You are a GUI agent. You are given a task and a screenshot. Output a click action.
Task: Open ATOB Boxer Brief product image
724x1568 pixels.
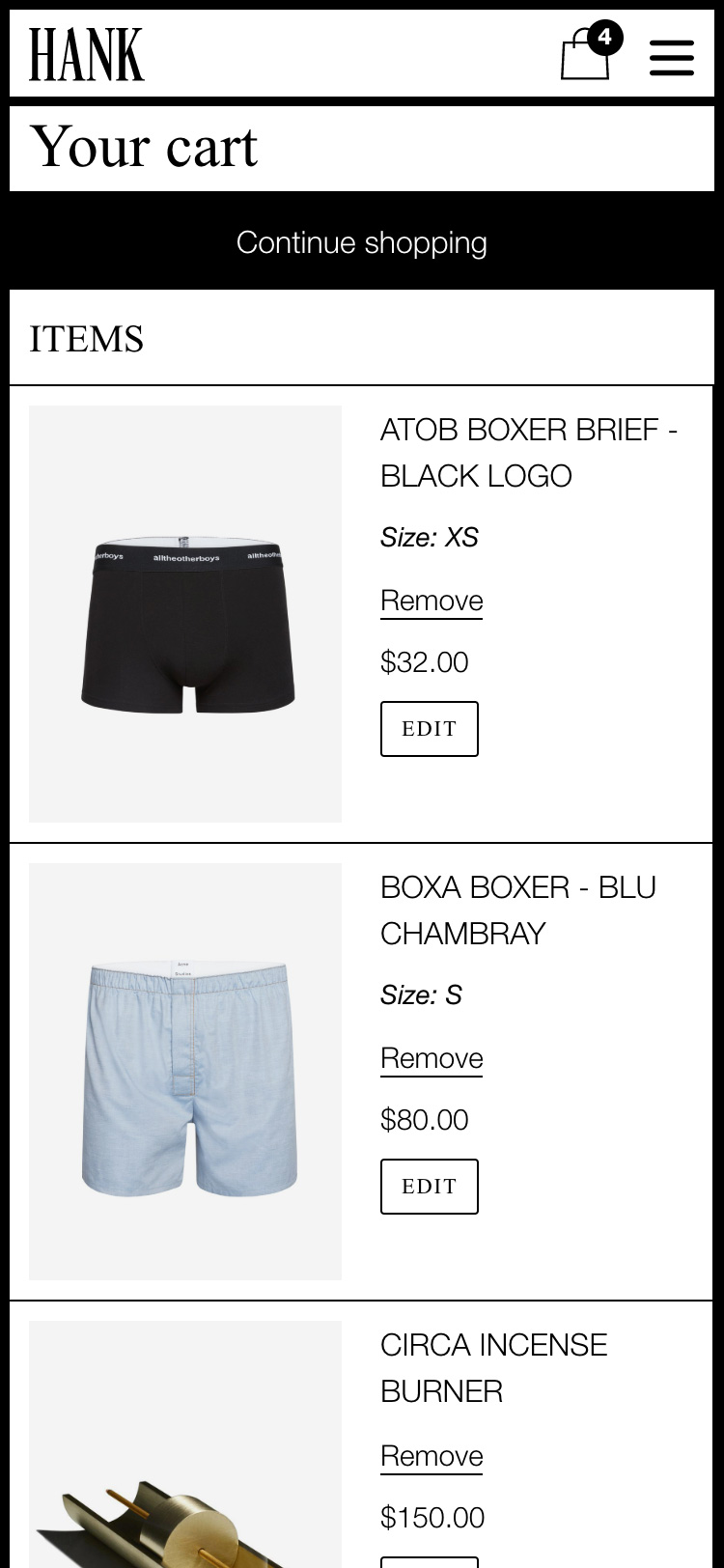[x=185, y=614]
